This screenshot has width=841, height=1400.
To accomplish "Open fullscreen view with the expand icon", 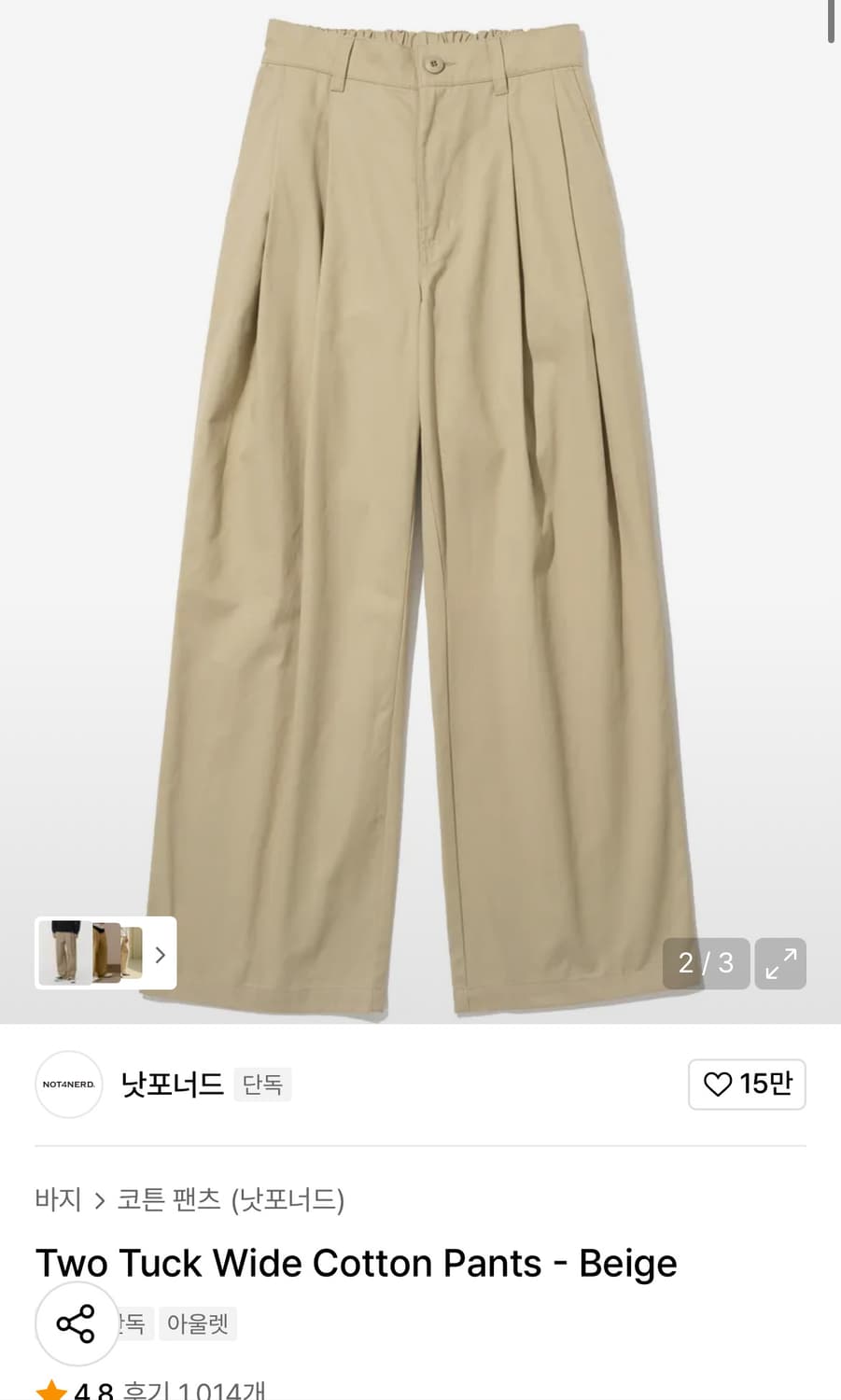I will [780, 963].
